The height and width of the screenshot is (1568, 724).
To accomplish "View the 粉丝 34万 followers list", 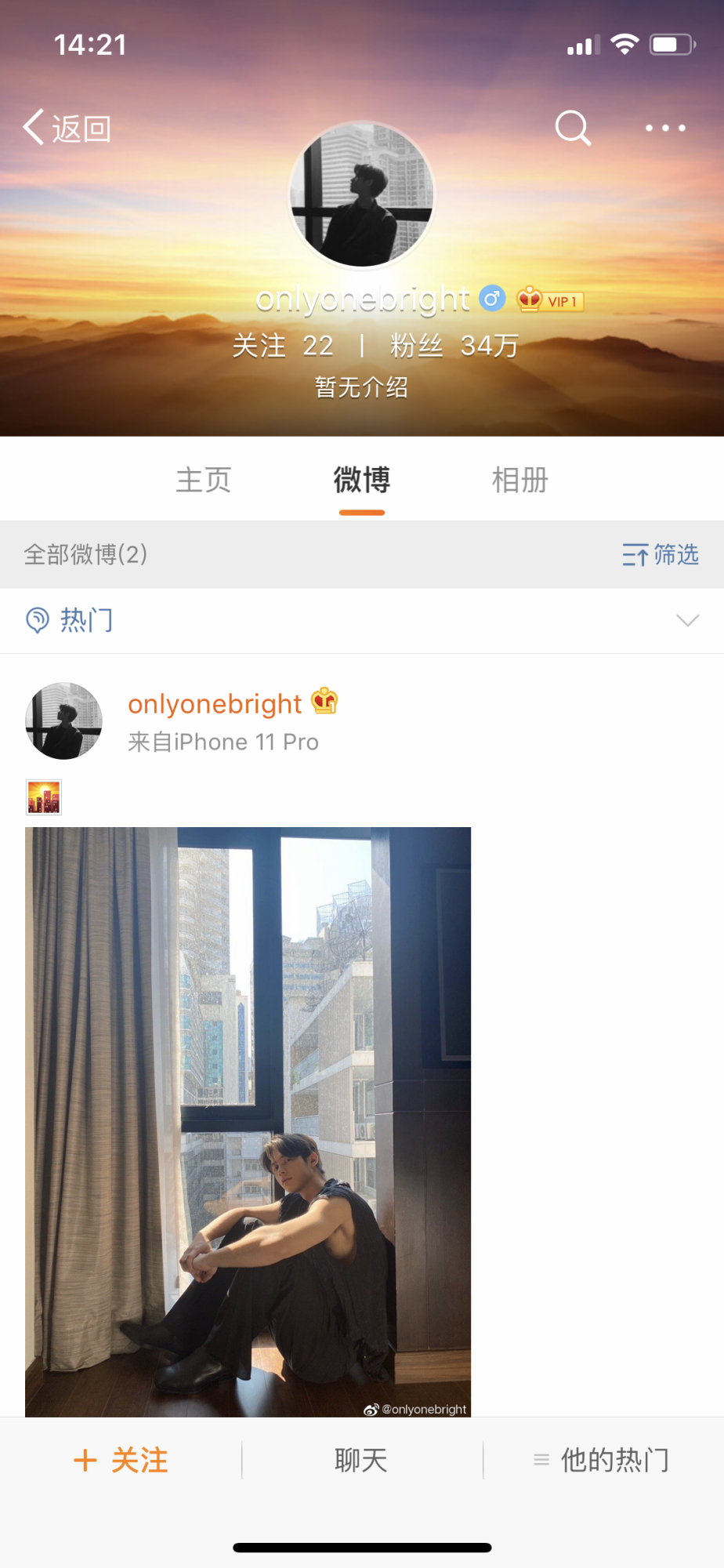I will (x=454, y=345).
